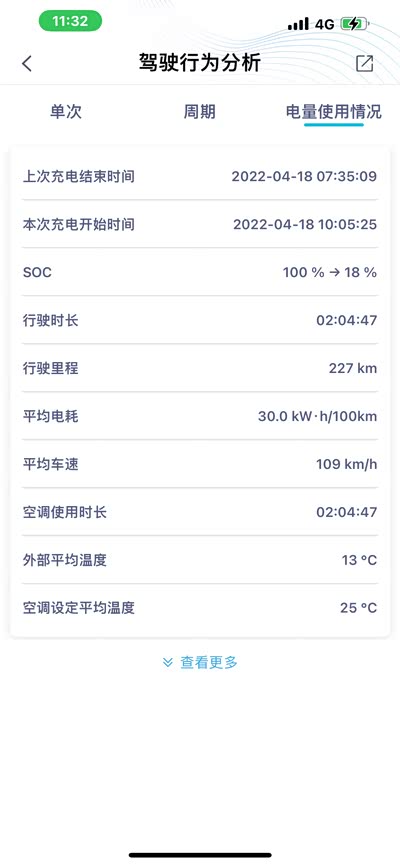This screenshot has width=400, height=865.
Task: Open the share icon in the header
Action: 364,63
